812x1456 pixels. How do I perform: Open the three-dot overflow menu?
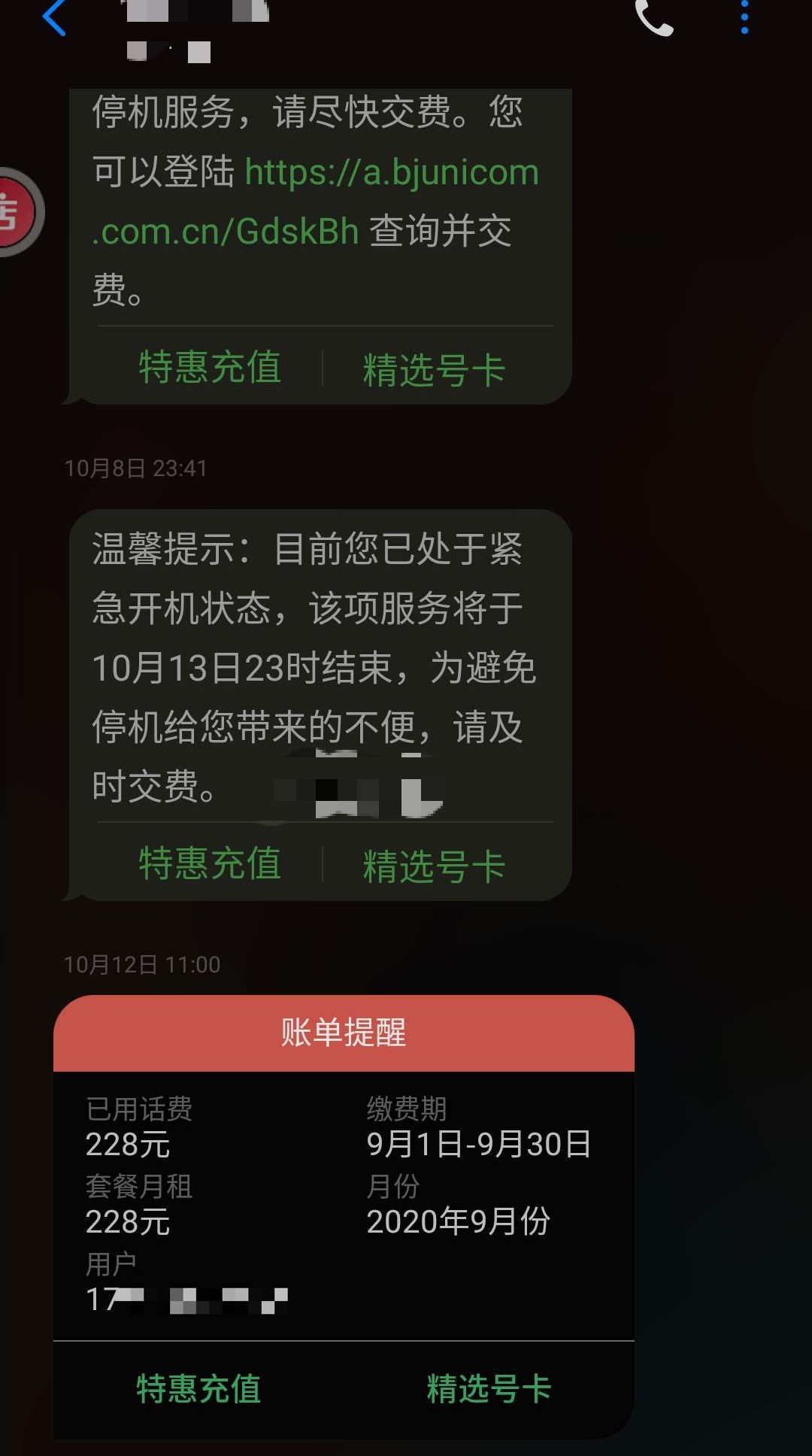point(744,18)
